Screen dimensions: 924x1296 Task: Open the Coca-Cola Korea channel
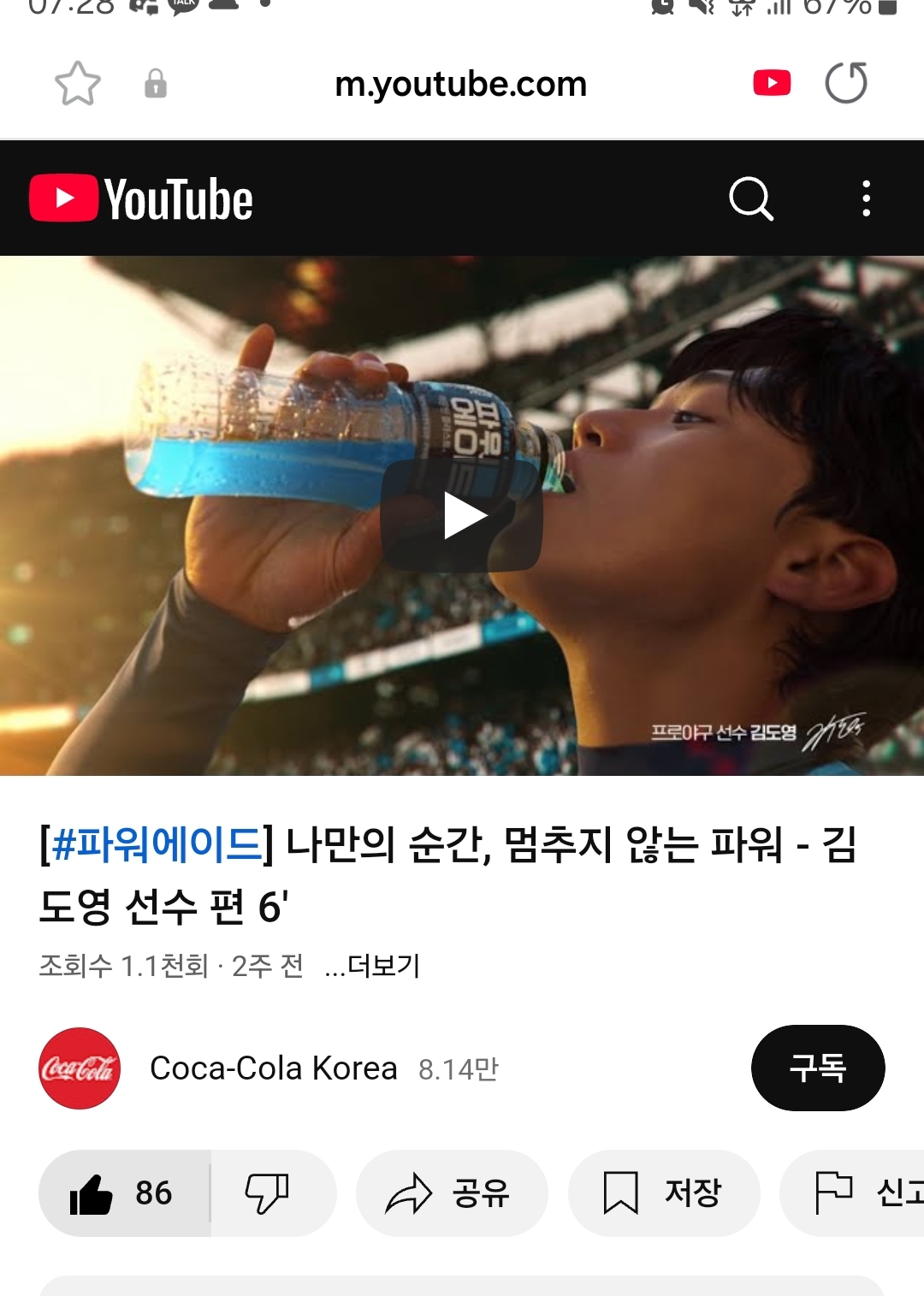[273, 1068]
